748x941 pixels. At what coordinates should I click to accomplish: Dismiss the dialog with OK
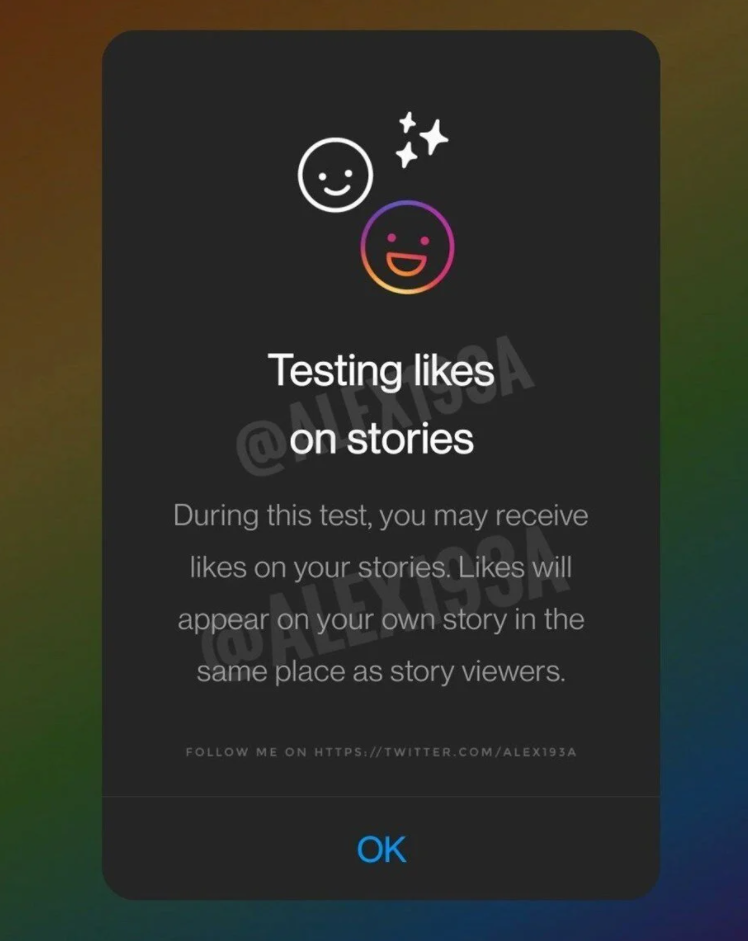coord(381,849)
